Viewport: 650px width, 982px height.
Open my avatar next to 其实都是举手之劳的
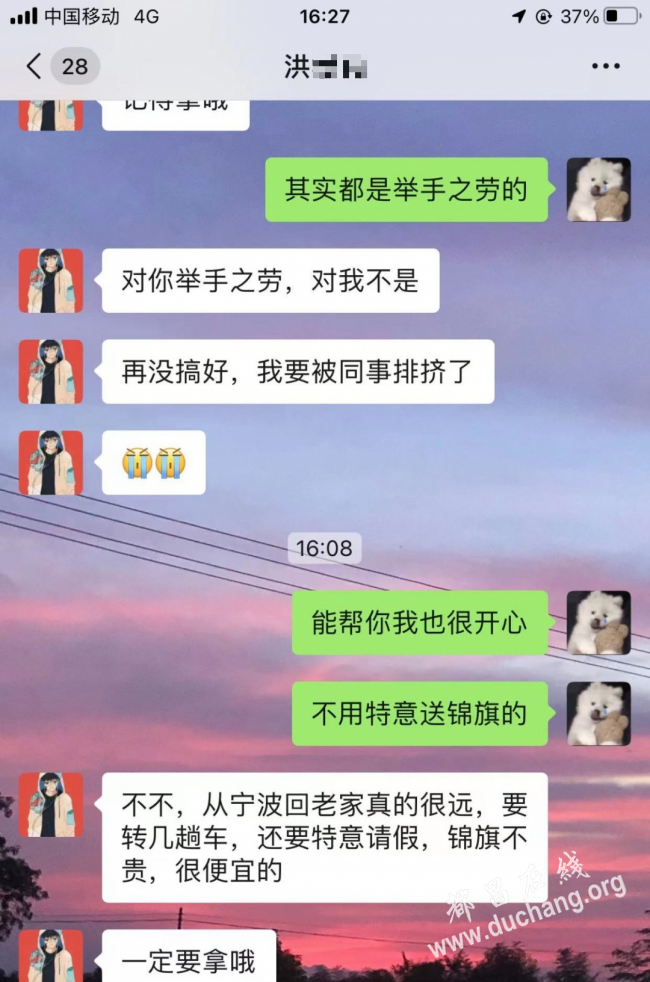[598, 190]
